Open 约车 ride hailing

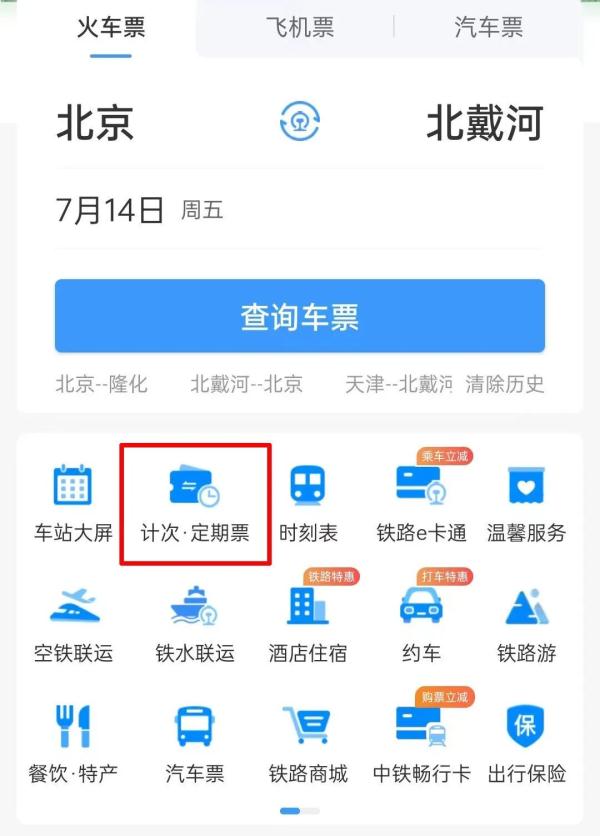click(x=421, y=624)
